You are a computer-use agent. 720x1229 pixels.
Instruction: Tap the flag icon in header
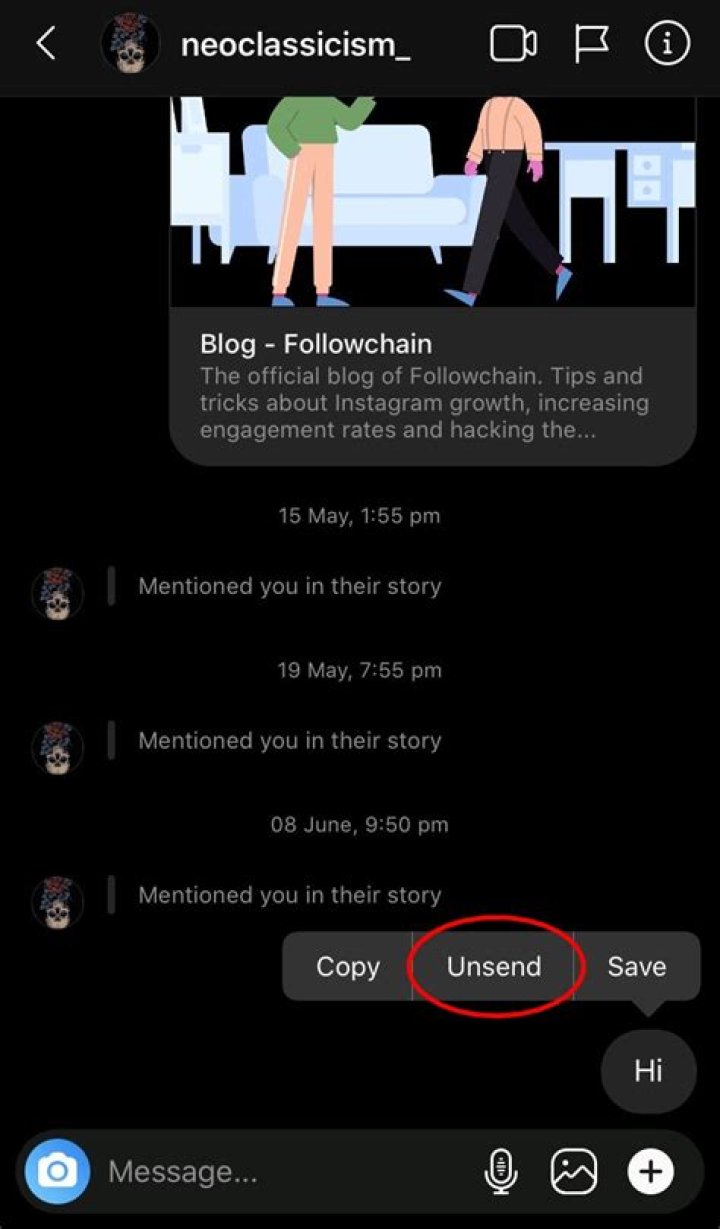(591, 44)
